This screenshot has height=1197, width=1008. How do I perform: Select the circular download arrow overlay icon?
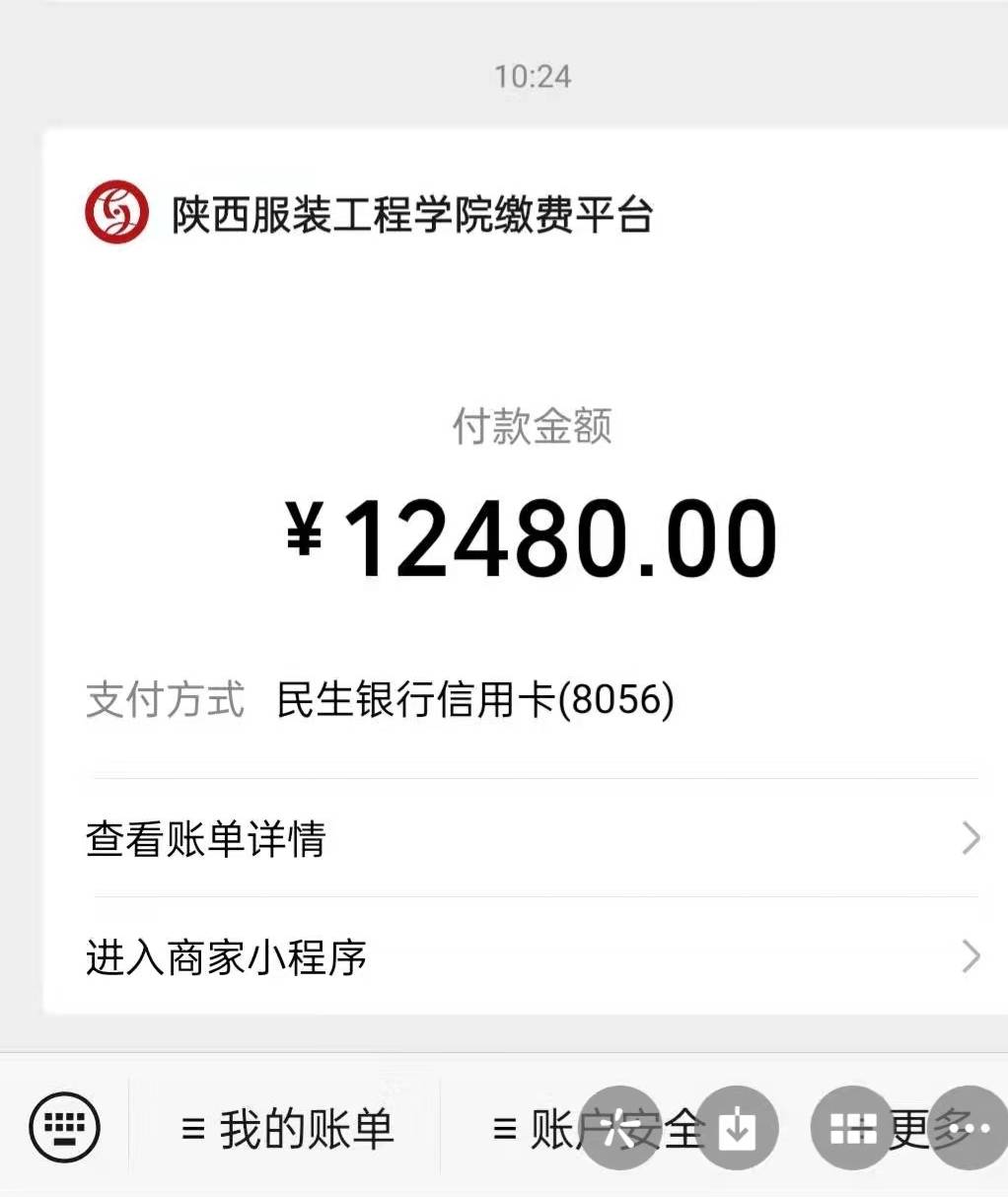pyautogui.click(x=738, y=1127)
